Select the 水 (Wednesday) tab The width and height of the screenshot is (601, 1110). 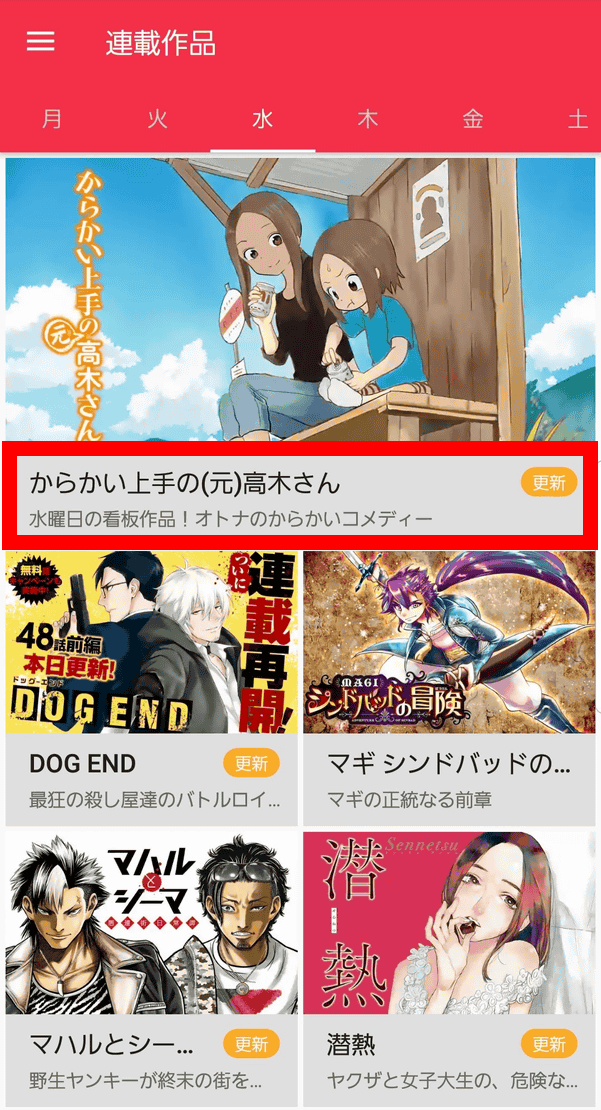click(262, 120)
